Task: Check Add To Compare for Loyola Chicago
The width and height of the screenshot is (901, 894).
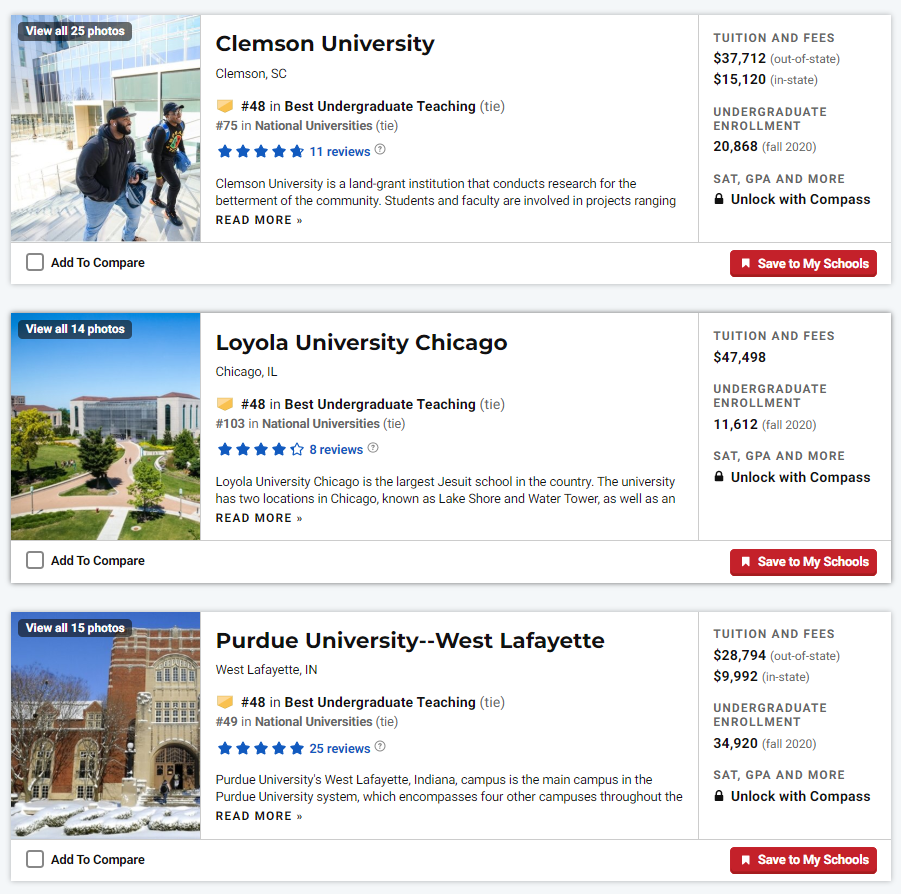Action: (x=35, y=561)
